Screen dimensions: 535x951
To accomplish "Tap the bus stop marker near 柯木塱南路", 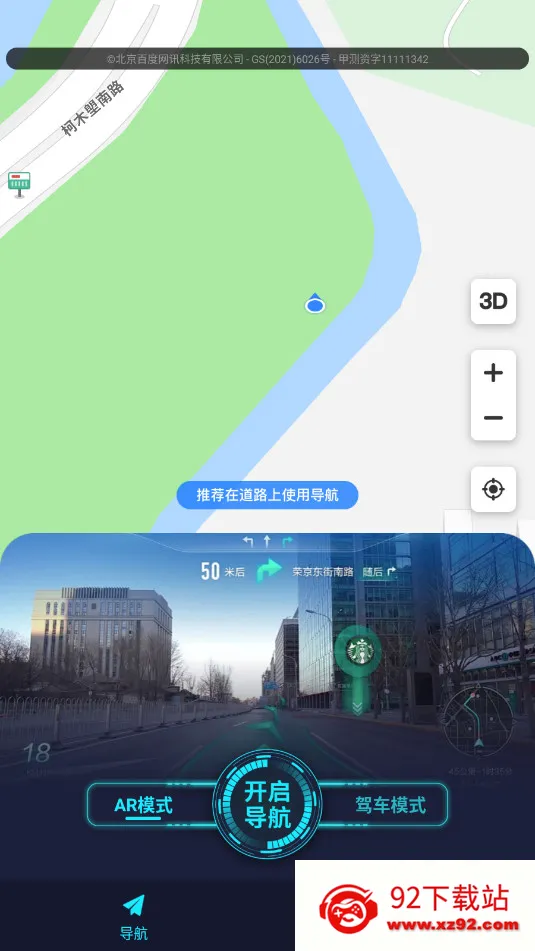I will click(19, 184).
